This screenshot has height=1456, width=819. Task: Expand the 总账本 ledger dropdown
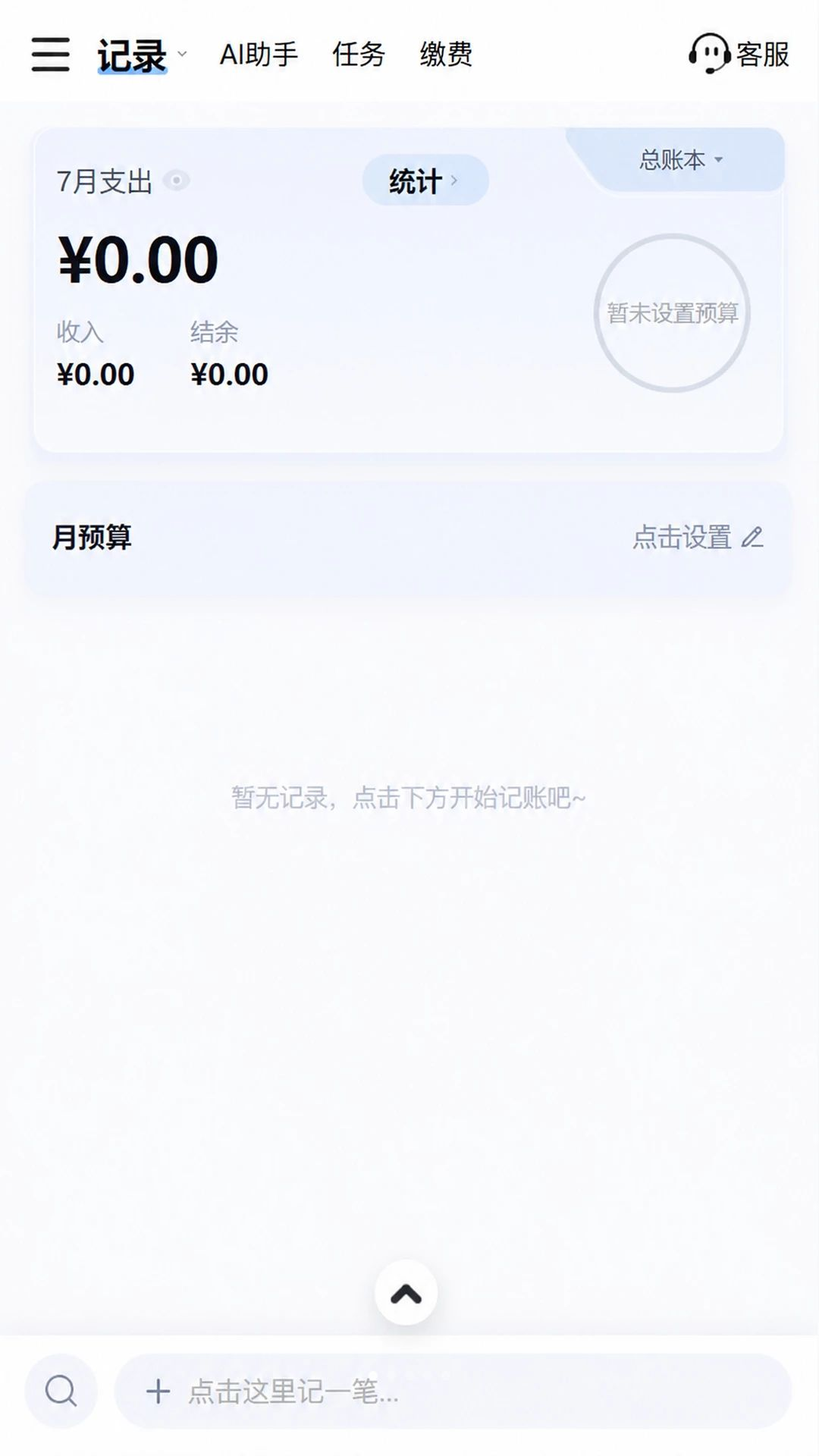pos(681,160)
